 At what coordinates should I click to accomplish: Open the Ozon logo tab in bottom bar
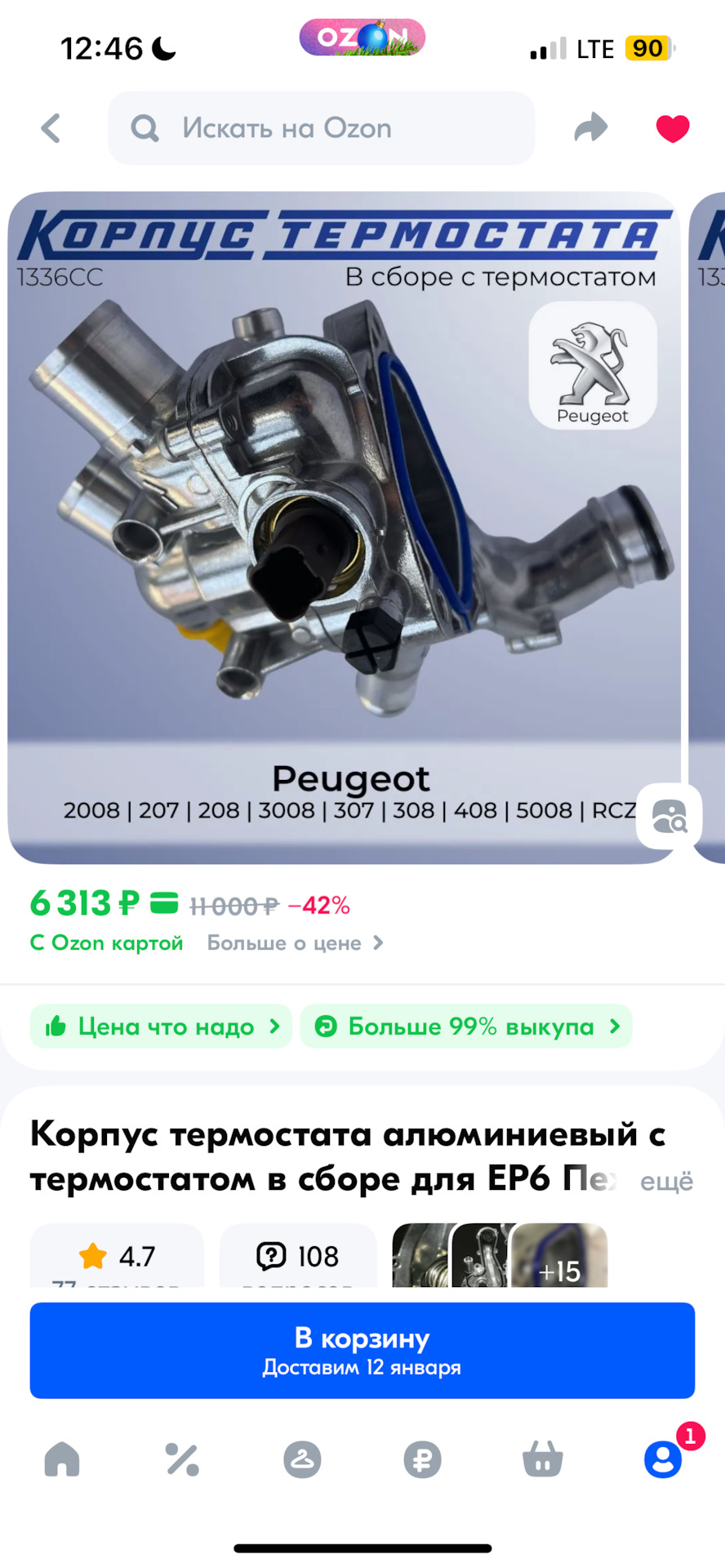click(x=301, y=1460)
